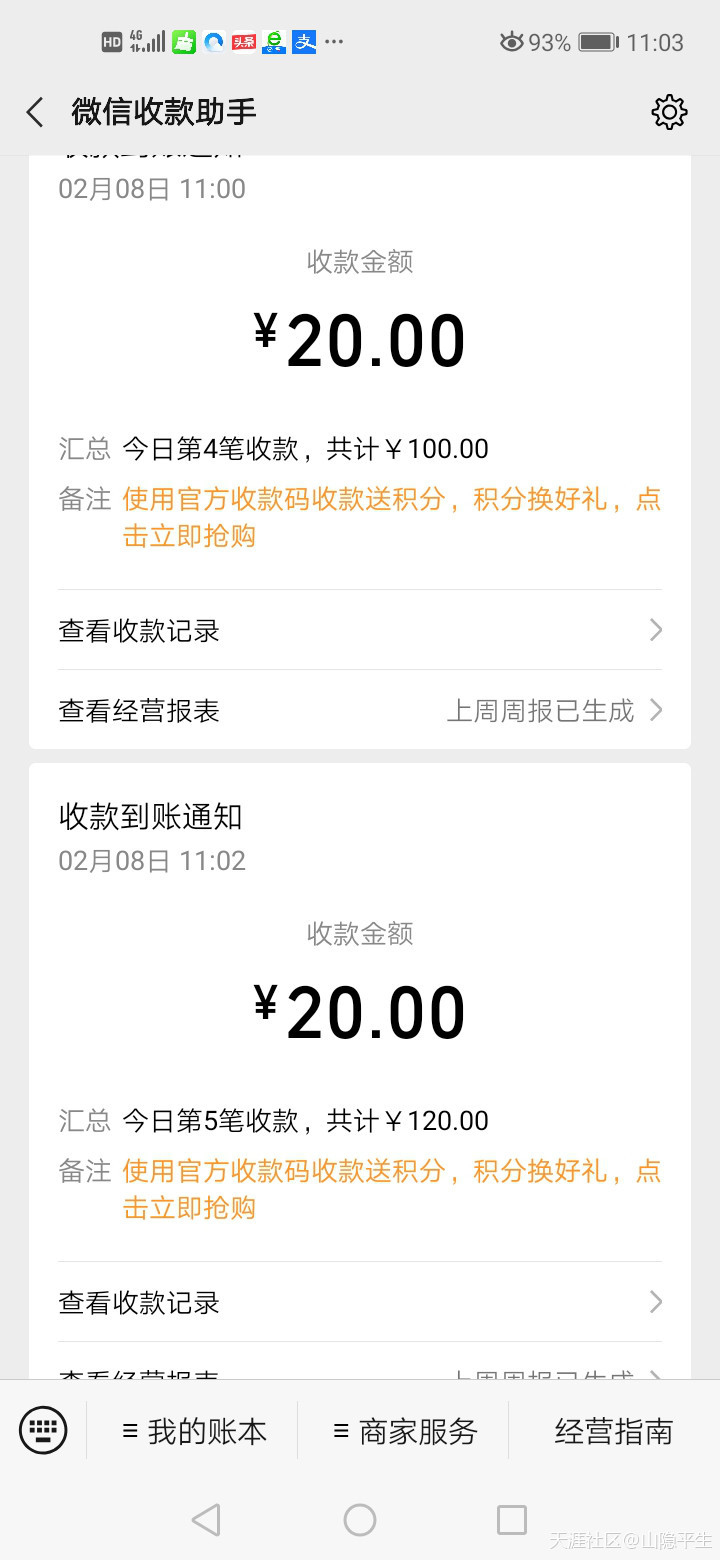This screenshot has width=720, height=1560.
Task: Open 查看收款记录 in the 11:00 card
Action: [x=360, y=630]
